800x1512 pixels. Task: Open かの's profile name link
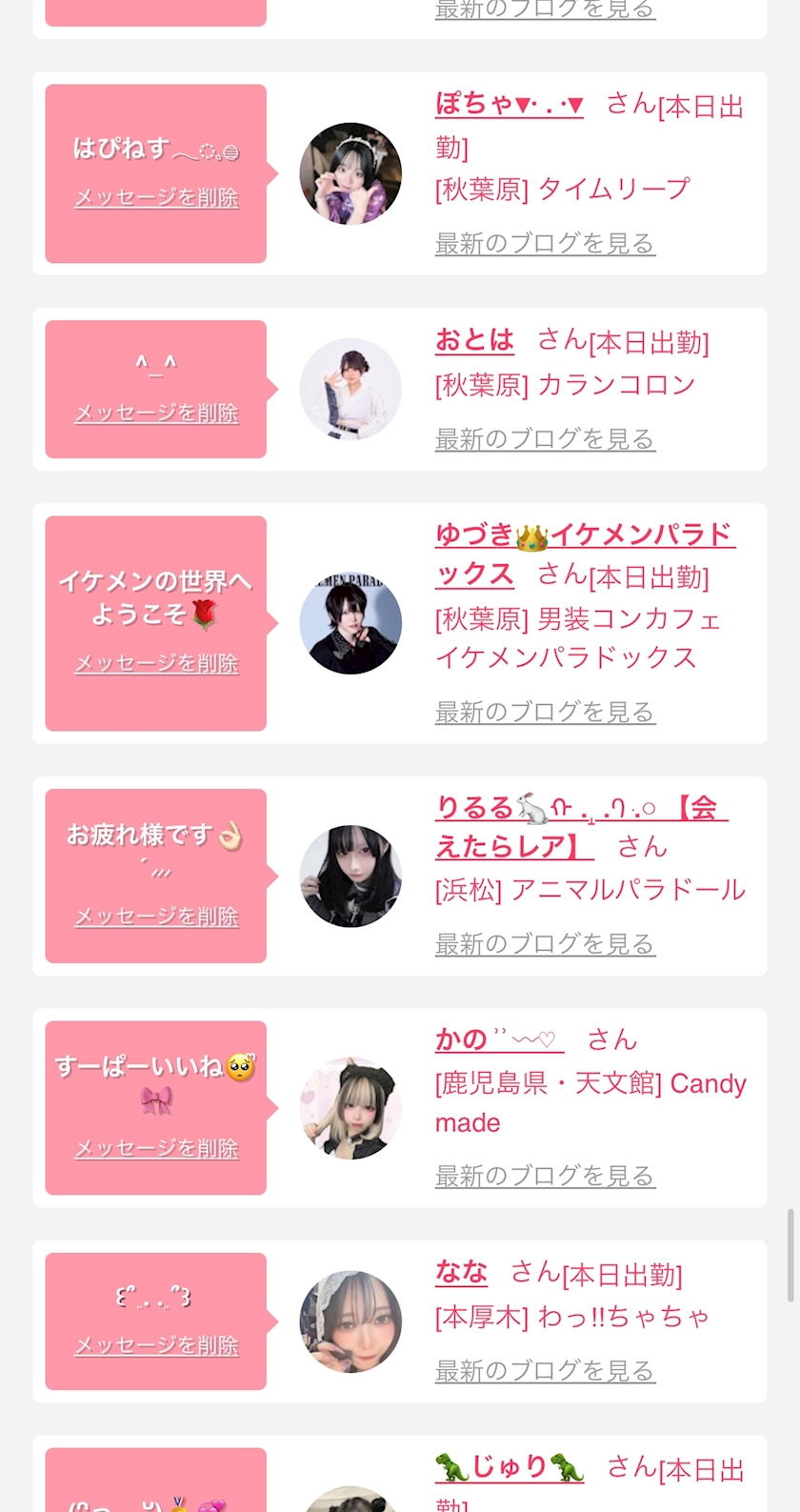pyautogui.click(x=499, y=1038)
